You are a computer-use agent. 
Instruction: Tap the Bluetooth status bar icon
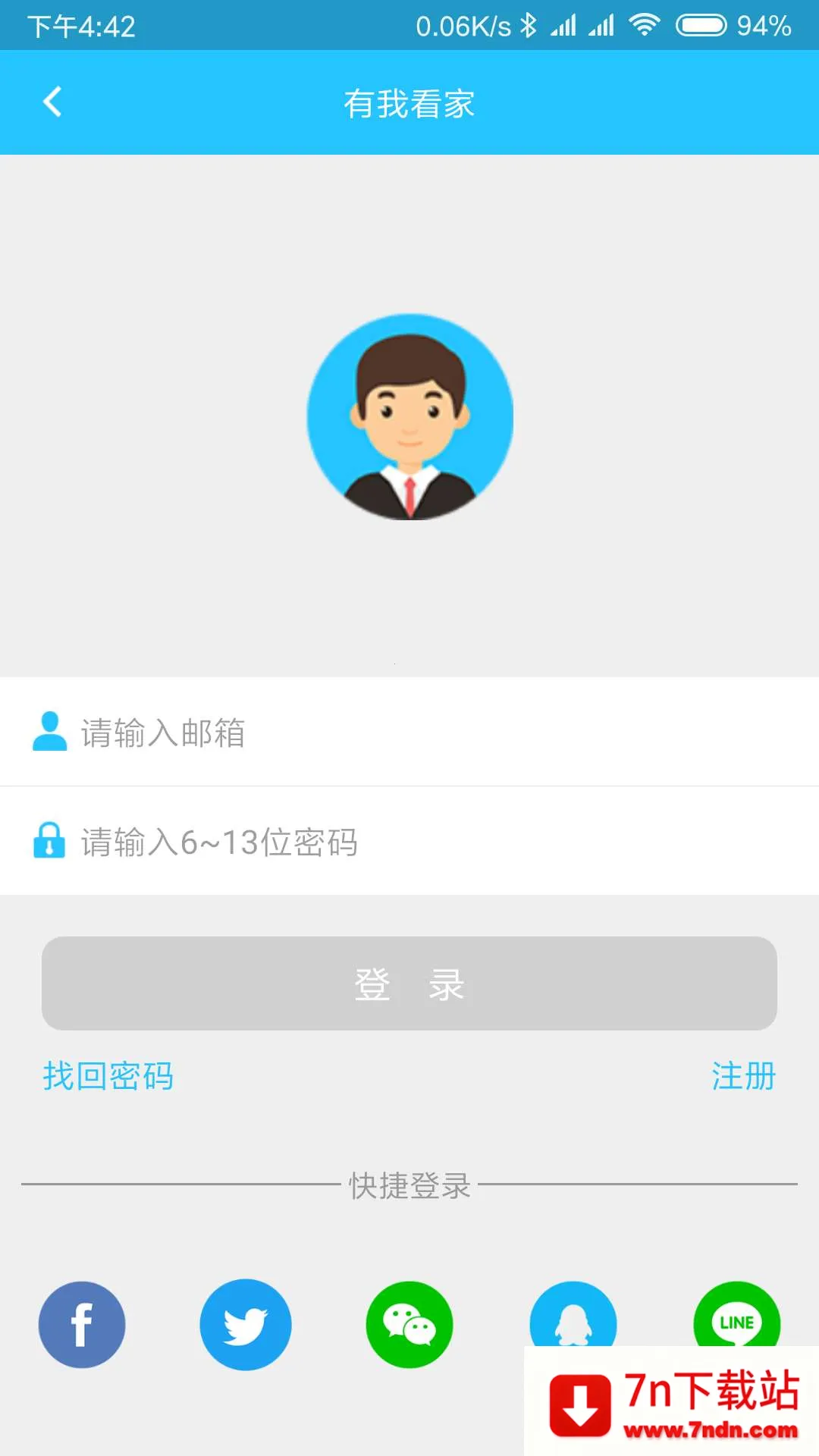[529, 24]
